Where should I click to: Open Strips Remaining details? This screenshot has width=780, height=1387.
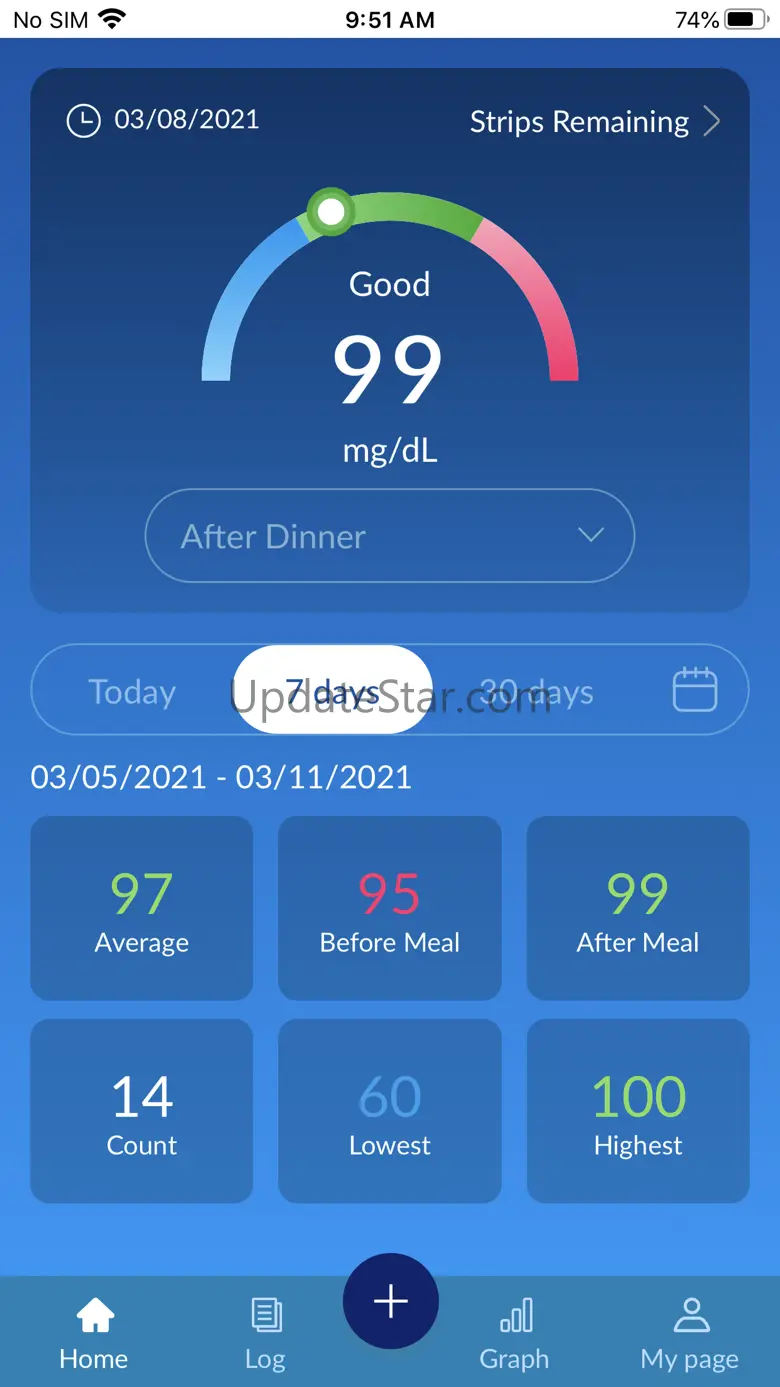point(595,122)
